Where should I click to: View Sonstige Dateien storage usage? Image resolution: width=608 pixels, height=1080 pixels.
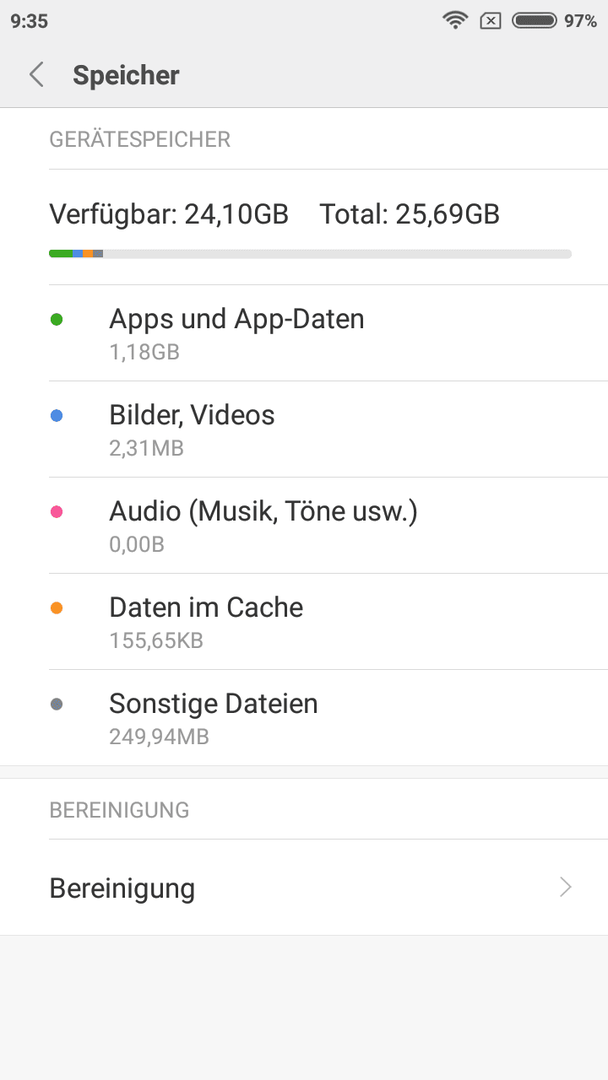coord(304,718)
